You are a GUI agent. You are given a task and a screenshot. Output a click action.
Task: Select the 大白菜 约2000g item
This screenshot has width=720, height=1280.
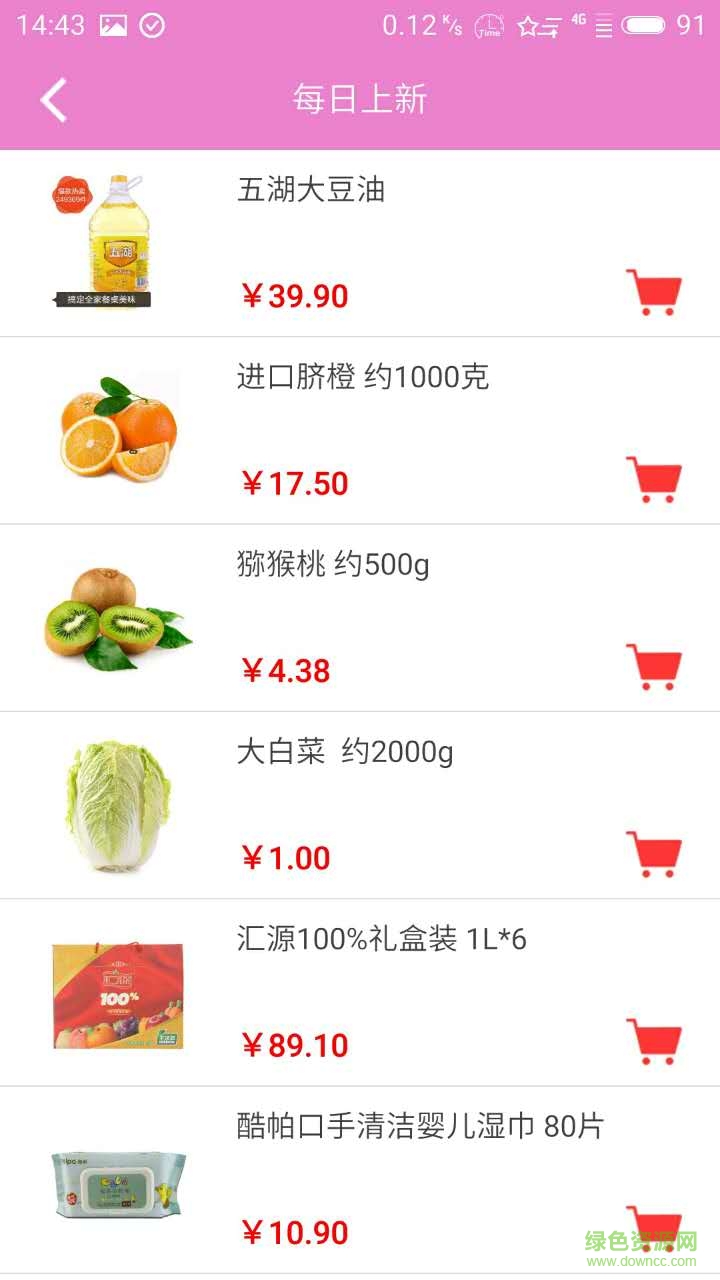click(344, 752)
